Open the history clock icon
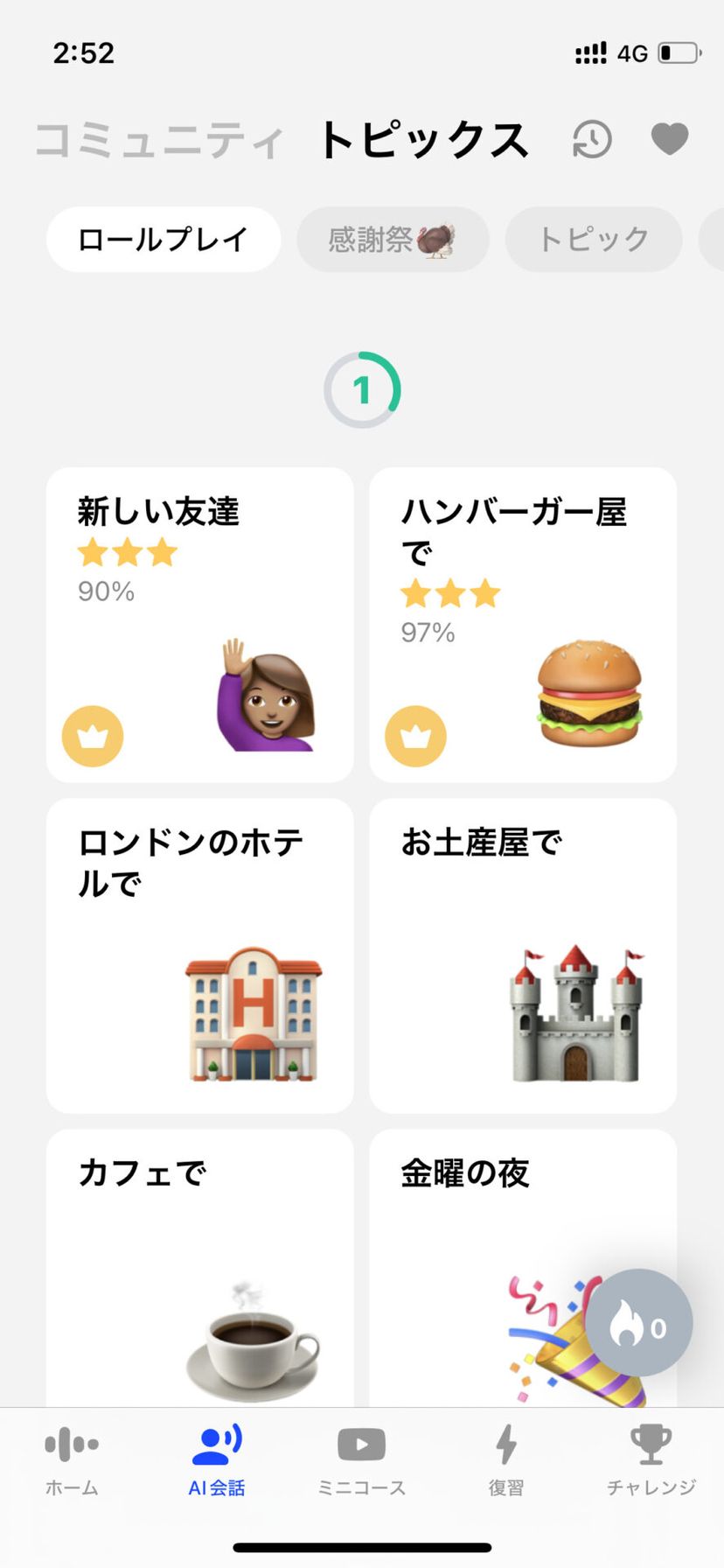The image size is (724, 1568). 592,140
